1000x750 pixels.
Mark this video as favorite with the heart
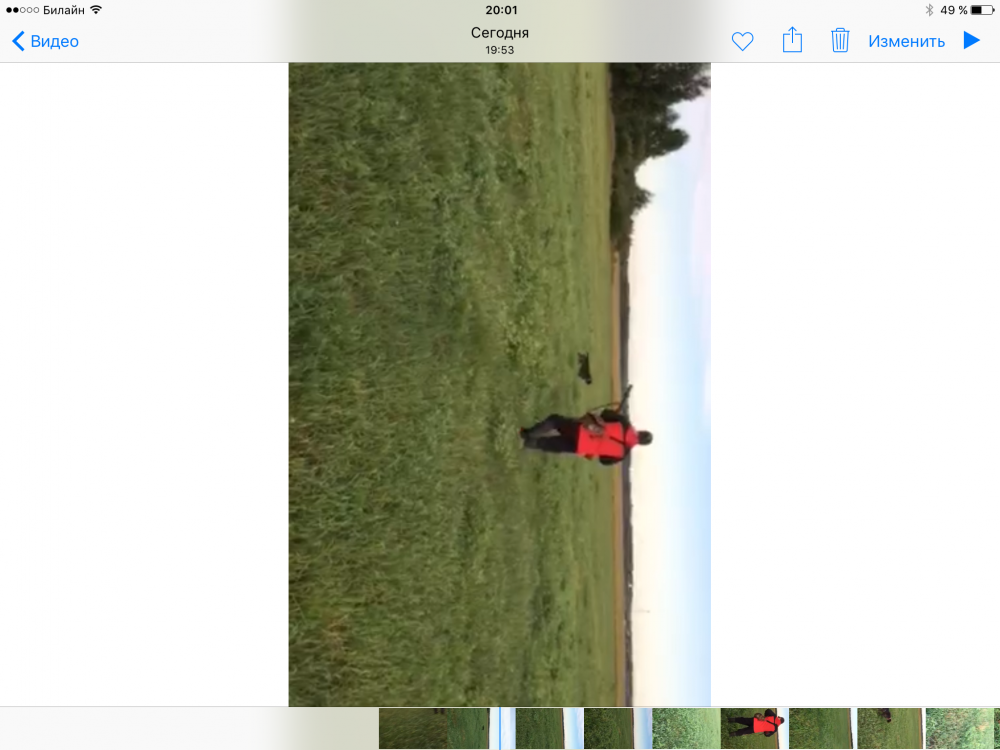point(742,41)
